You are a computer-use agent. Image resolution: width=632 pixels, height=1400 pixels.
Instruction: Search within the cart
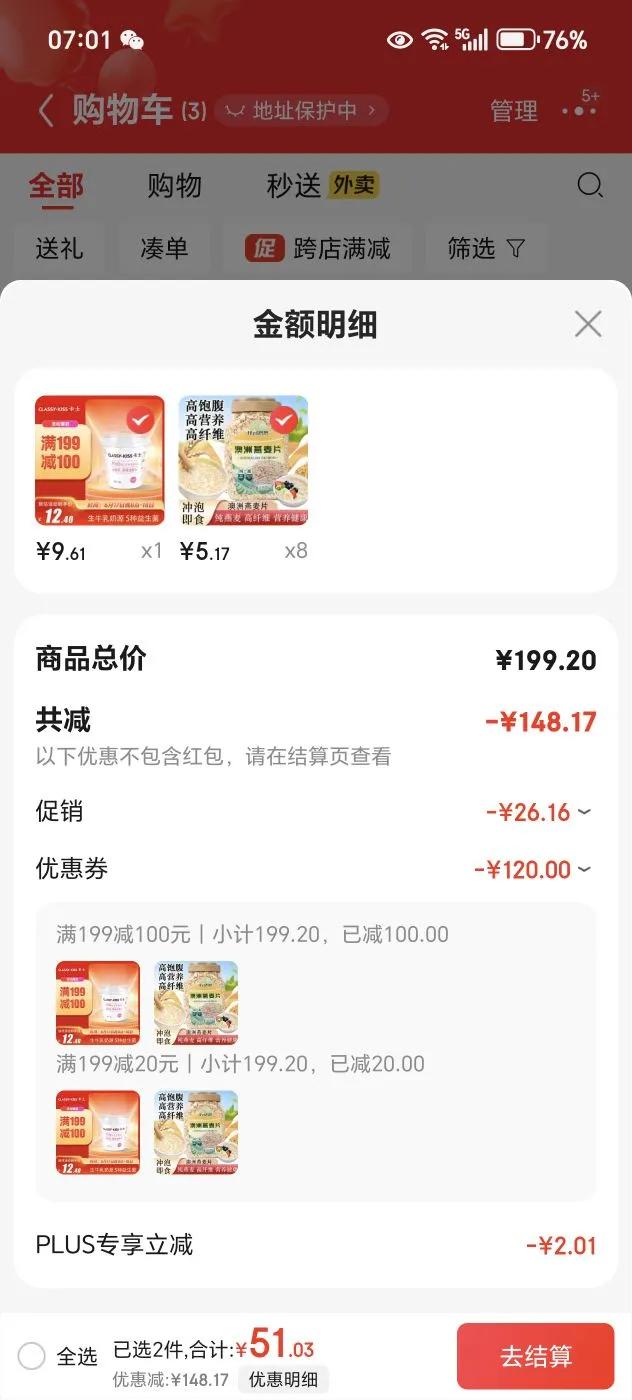(590, 185)
